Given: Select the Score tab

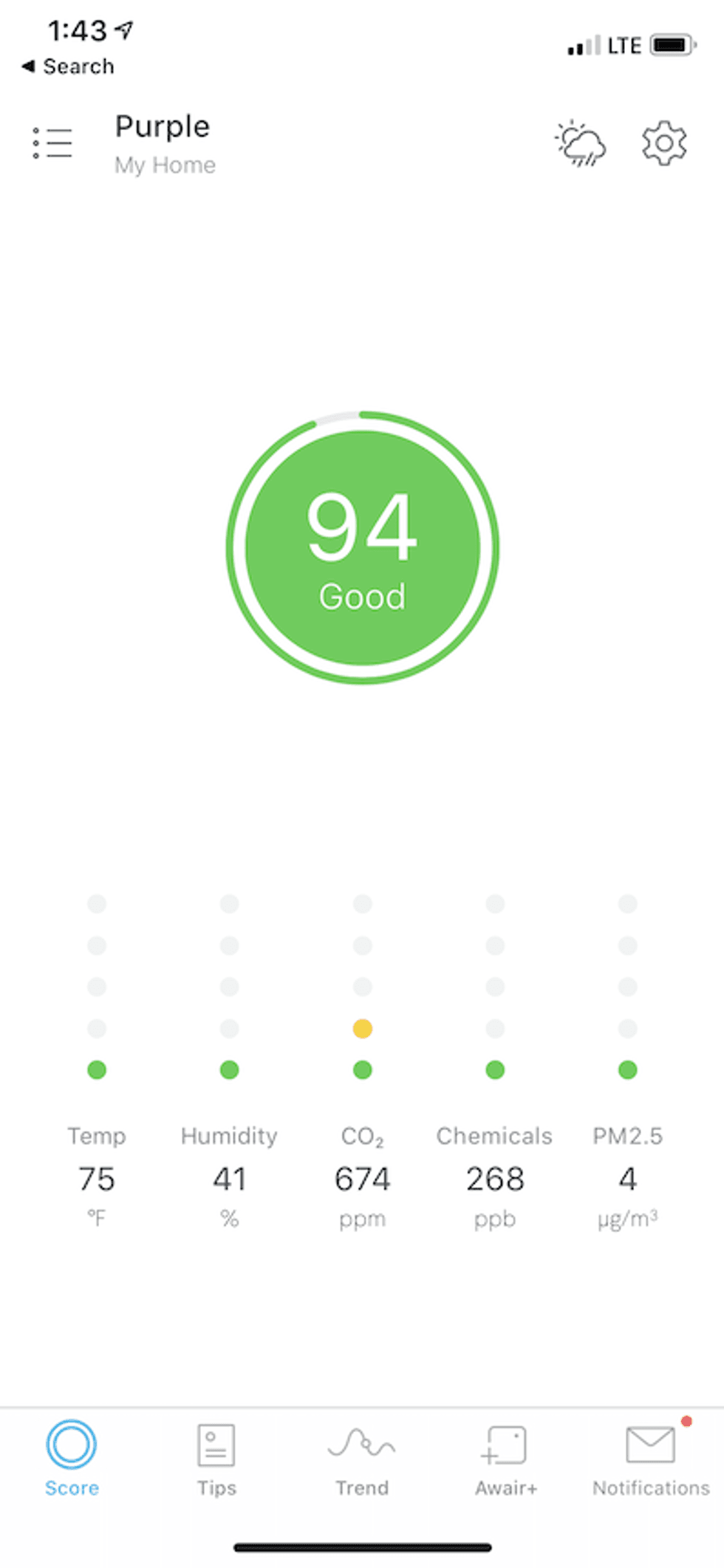Looking at the screenshot, I should [x=72, y=1458].
